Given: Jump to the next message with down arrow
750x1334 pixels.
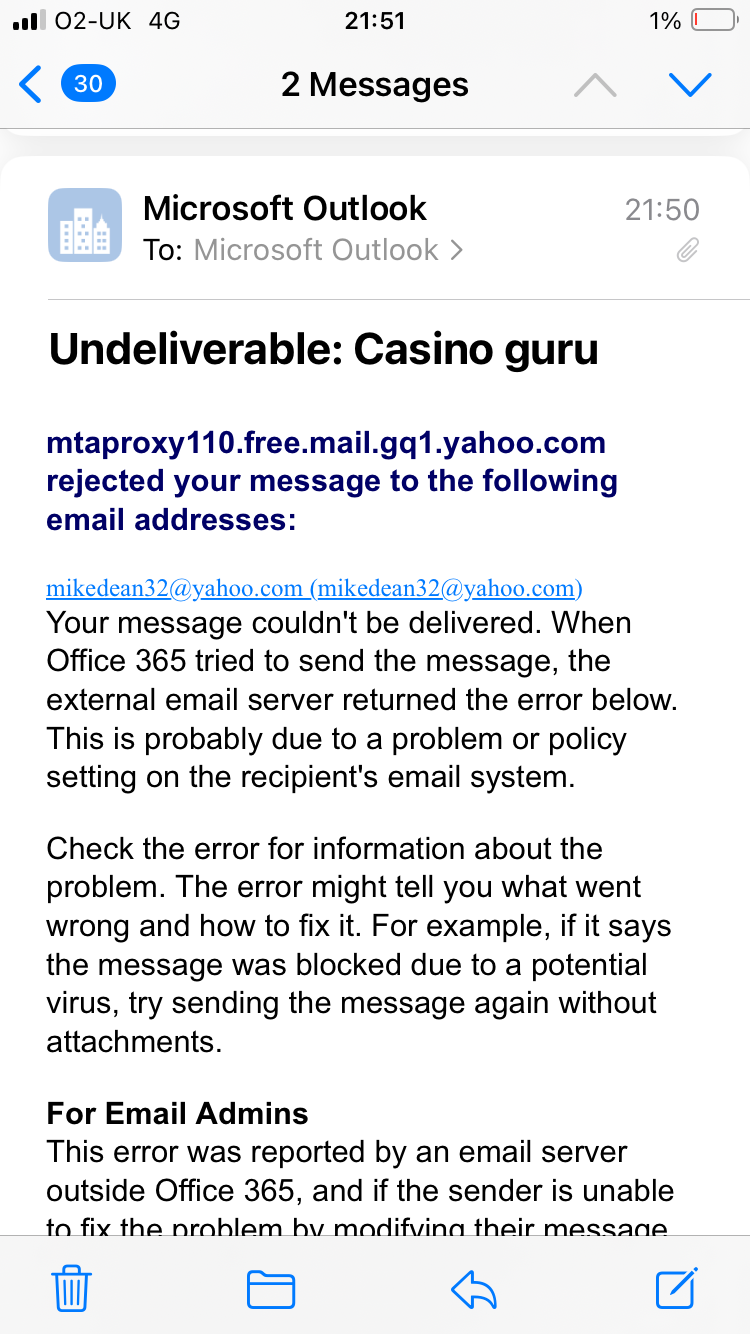Looking at the screenshot, I should click(x=690, y=86).
